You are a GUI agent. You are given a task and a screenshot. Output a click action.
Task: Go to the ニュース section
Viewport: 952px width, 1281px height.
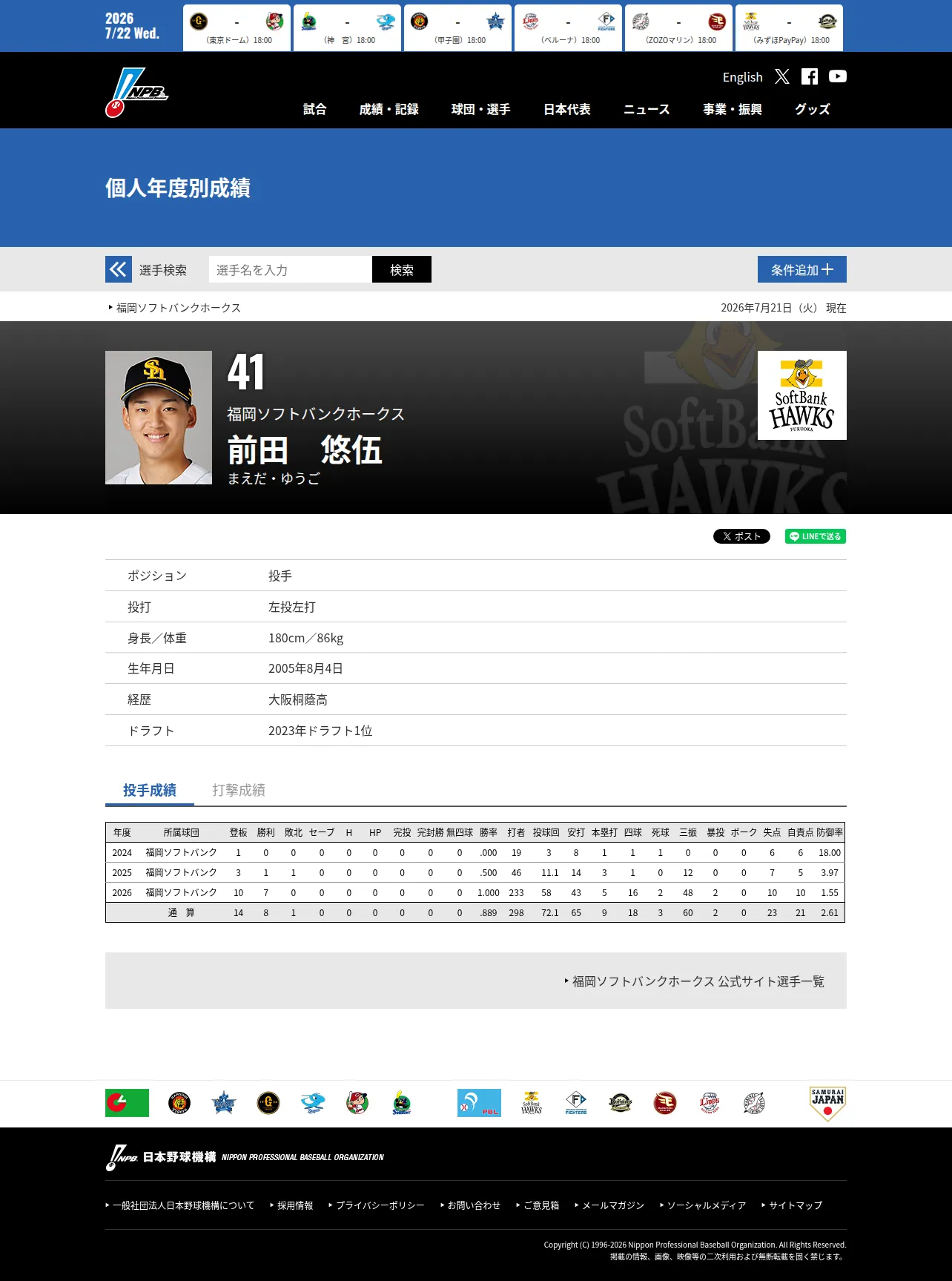coord(646,109)
